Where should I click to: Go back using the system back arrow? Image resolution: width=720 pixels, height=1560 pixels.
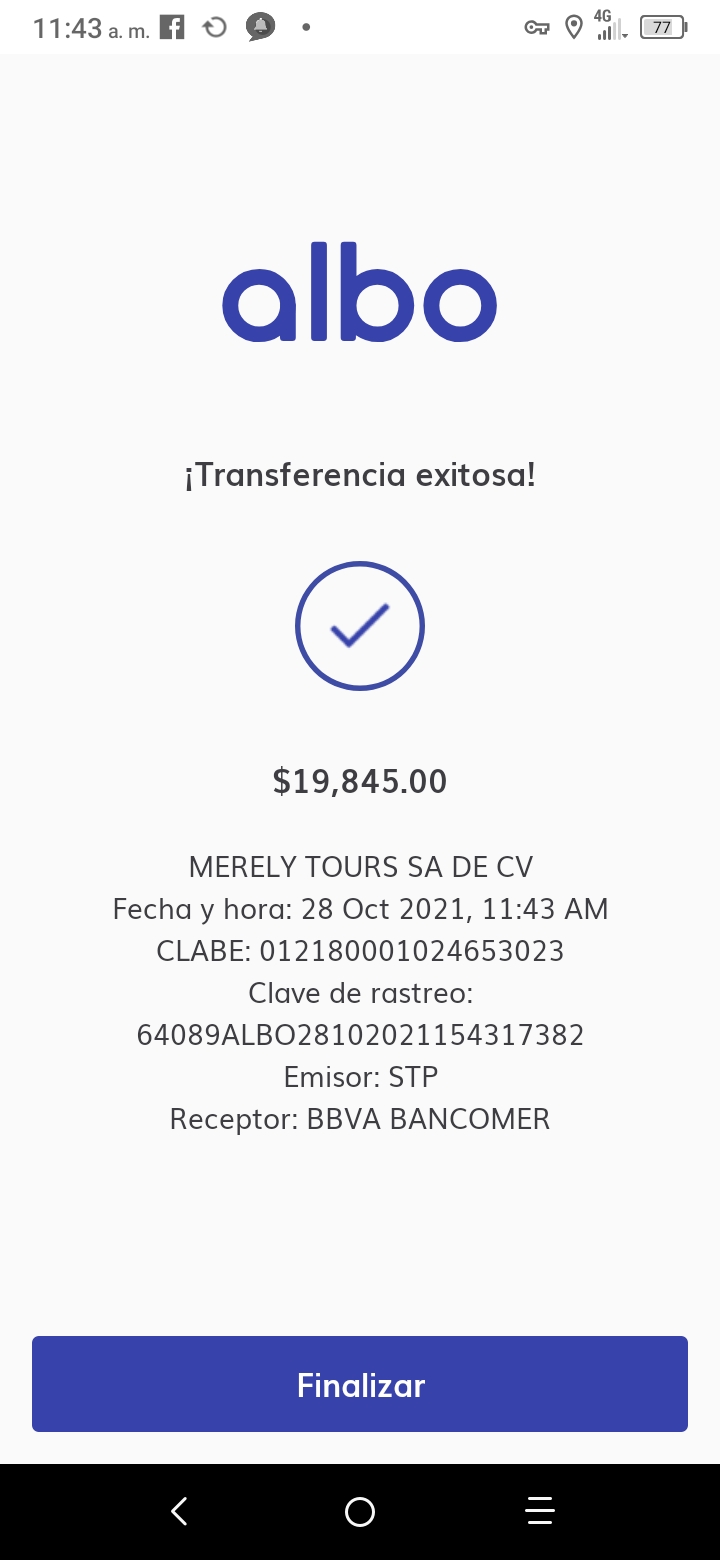pyautogui.click(x=180, y=1511)
